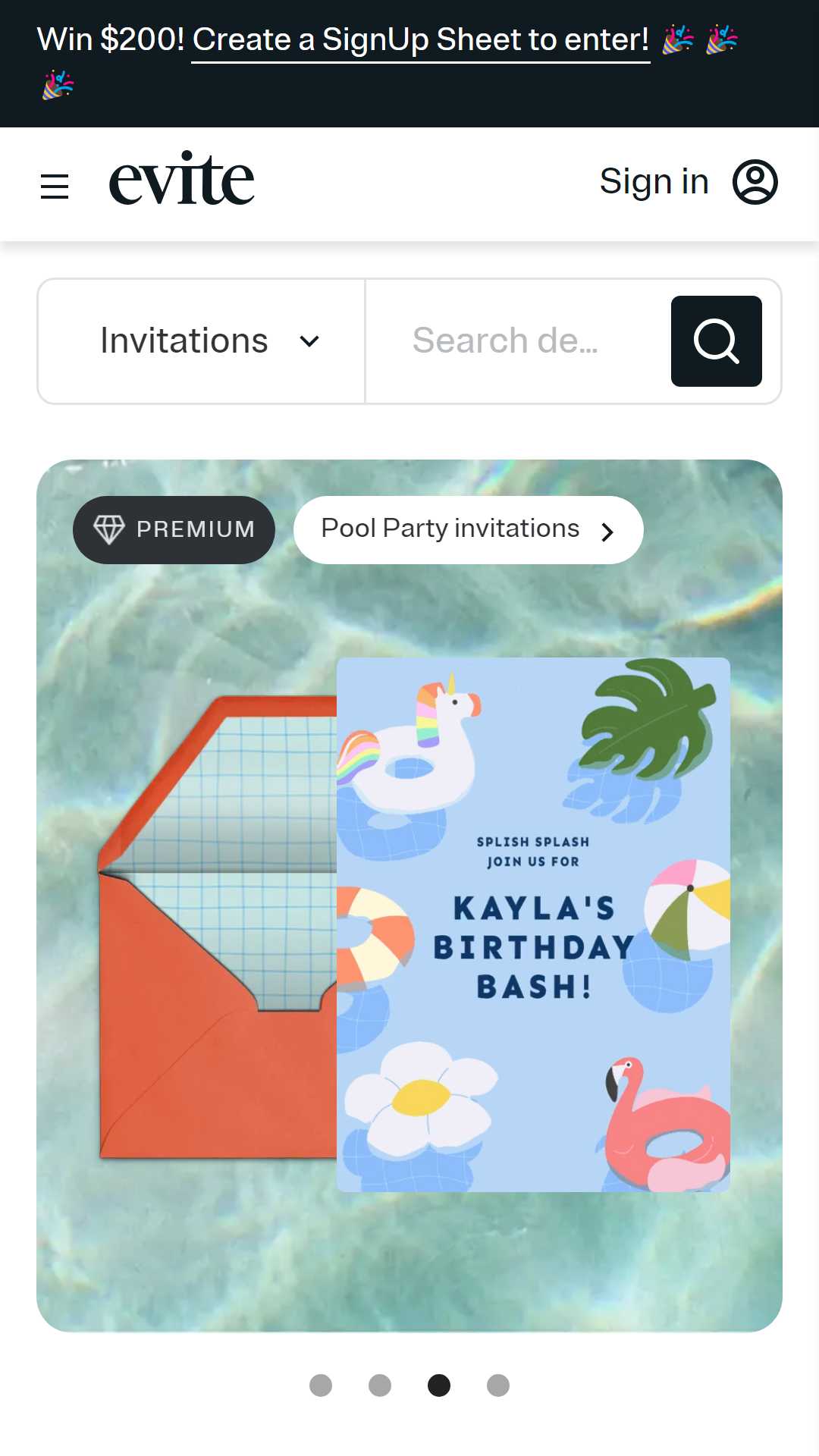Open Pool Party invitations
819x1456 pixels.
tap(468, 529)
